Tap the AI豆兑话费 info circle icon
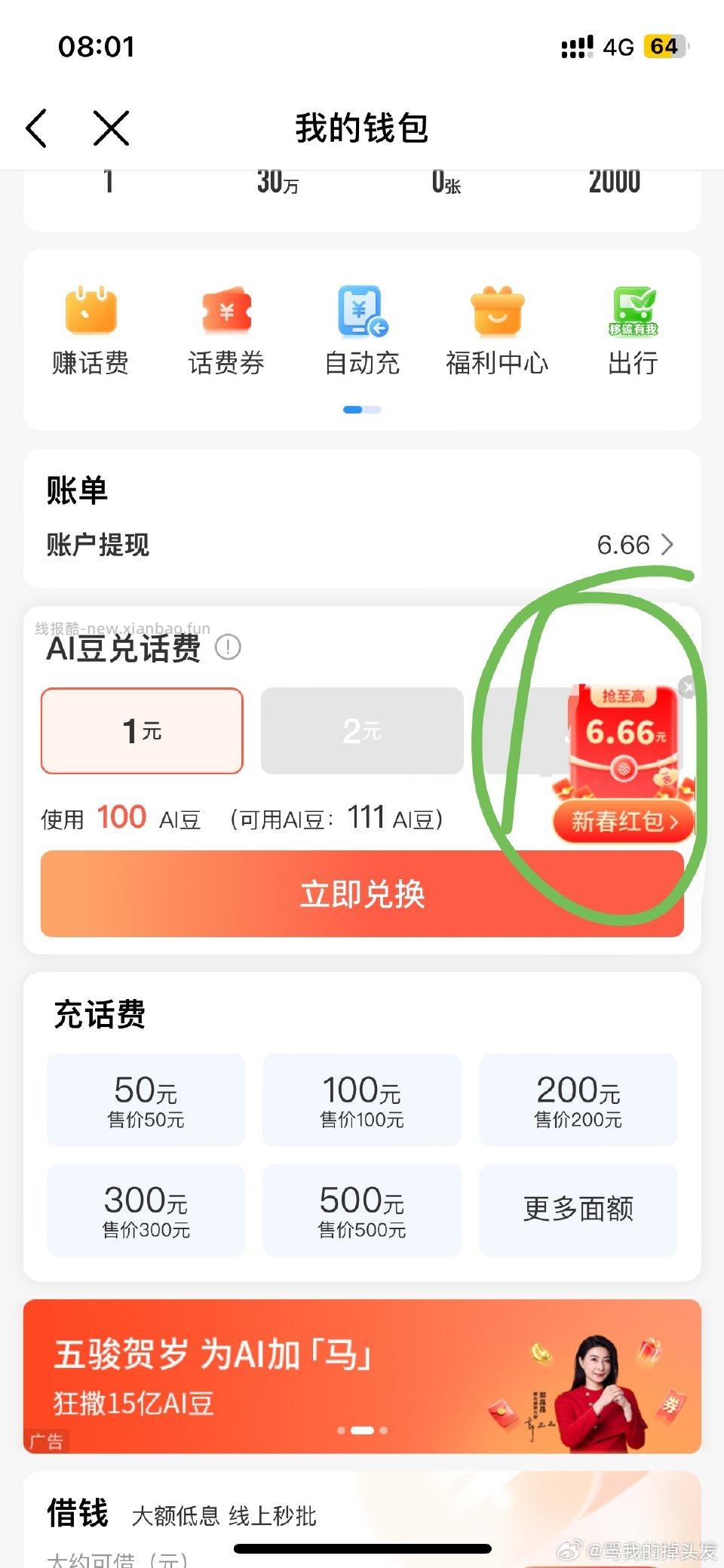724x1568 pixels. [229, 647]
